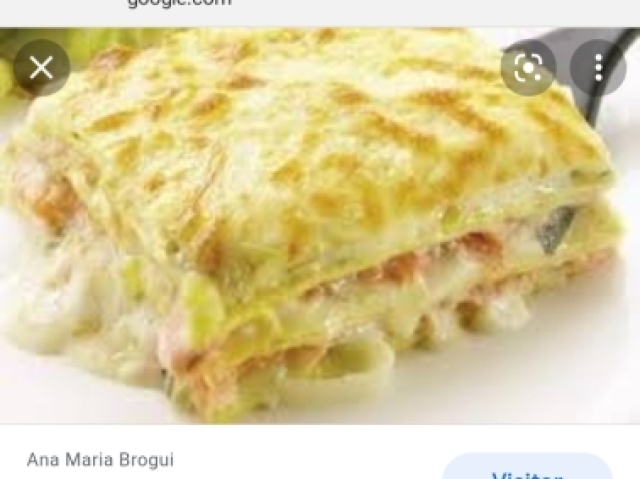The width and height of the screenshot is (640, 479).
Task: Close the image preview
Action: click(41, 68)
